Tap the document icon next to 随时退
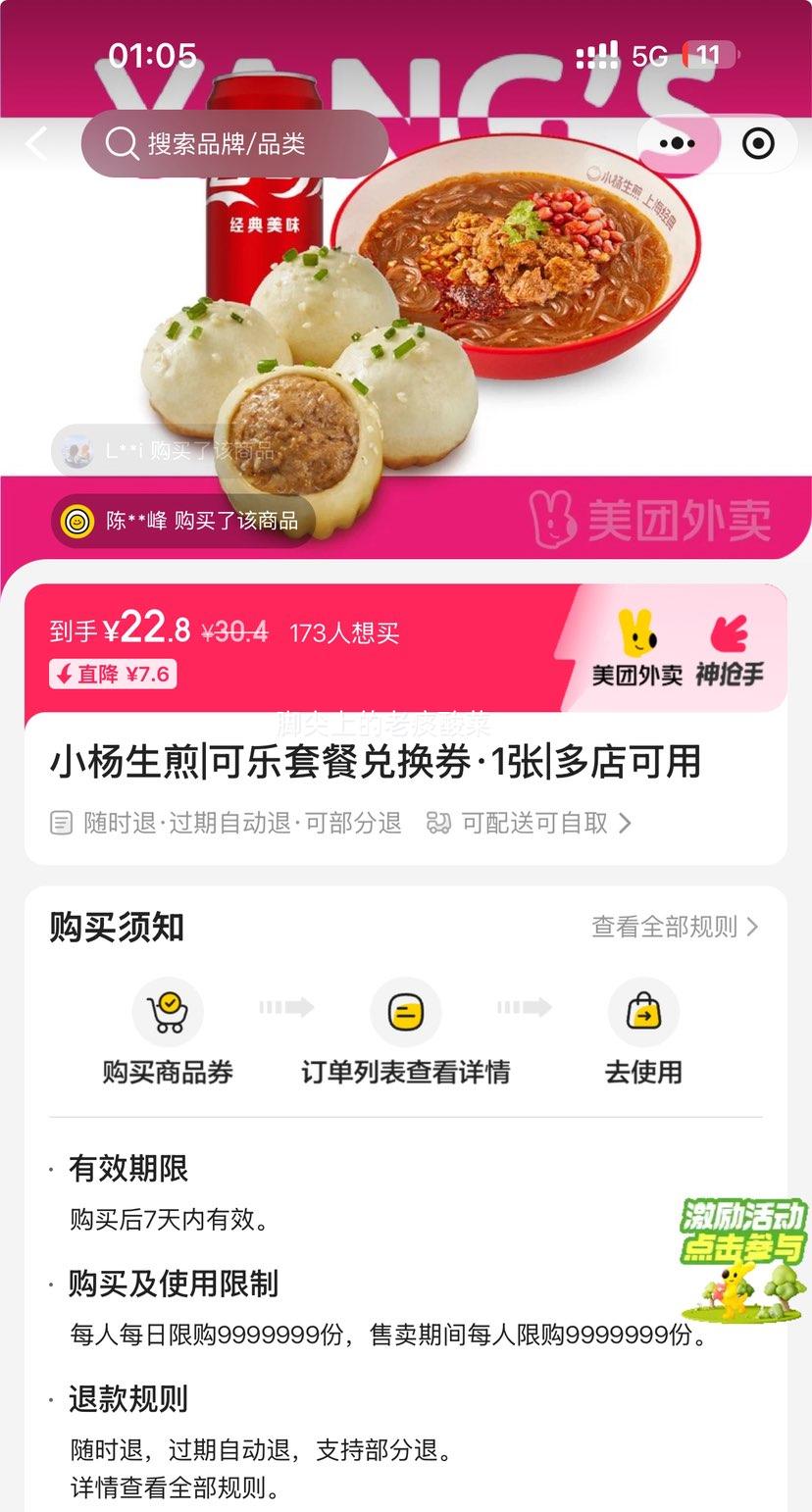 click(63, 823)
